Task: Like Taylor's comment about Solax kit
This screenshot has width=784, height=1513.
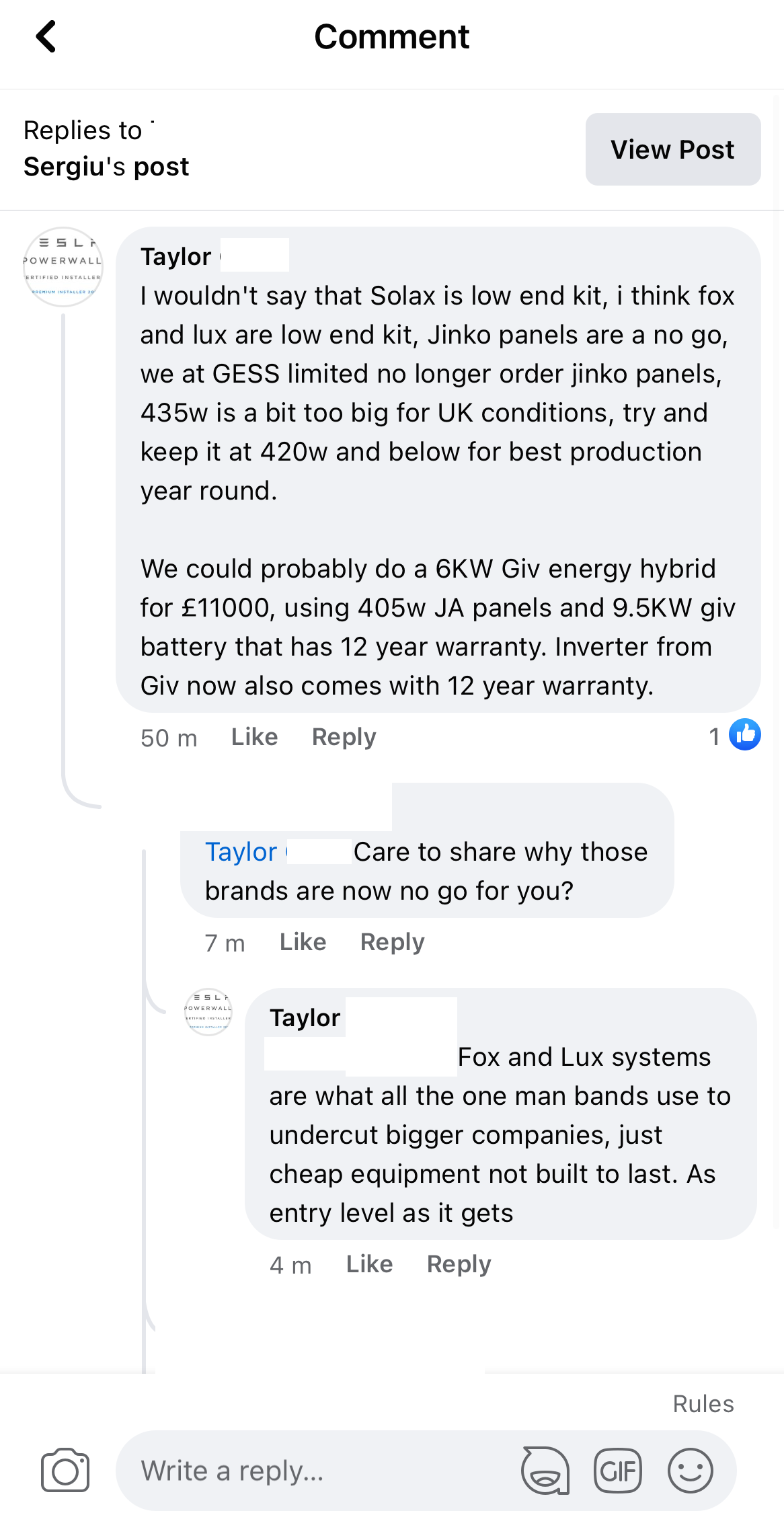Action: click(x=254, y=737)
